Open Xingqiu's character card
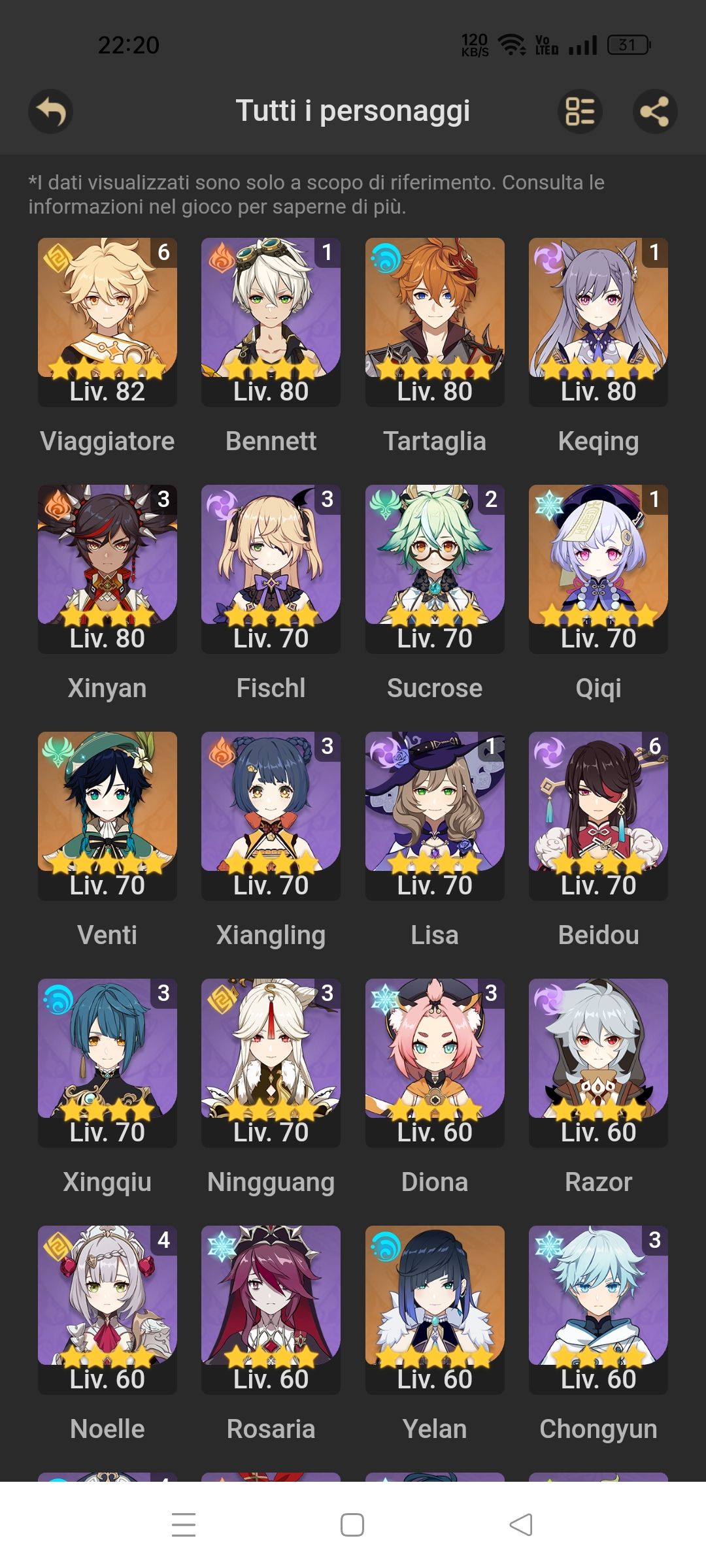706x1568 pixels. (x=107, y=1062)
